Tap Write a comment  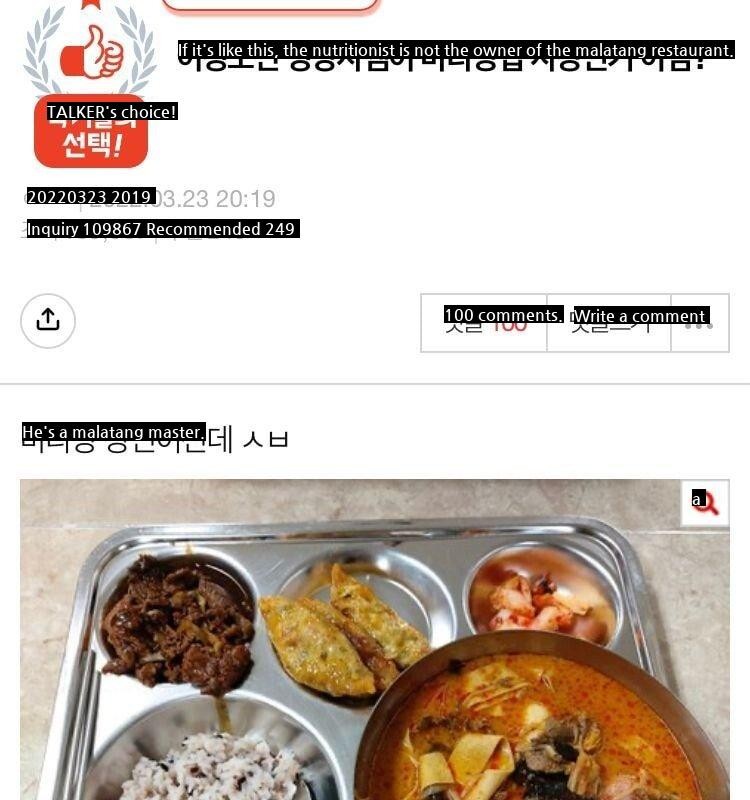coord(610,323)
